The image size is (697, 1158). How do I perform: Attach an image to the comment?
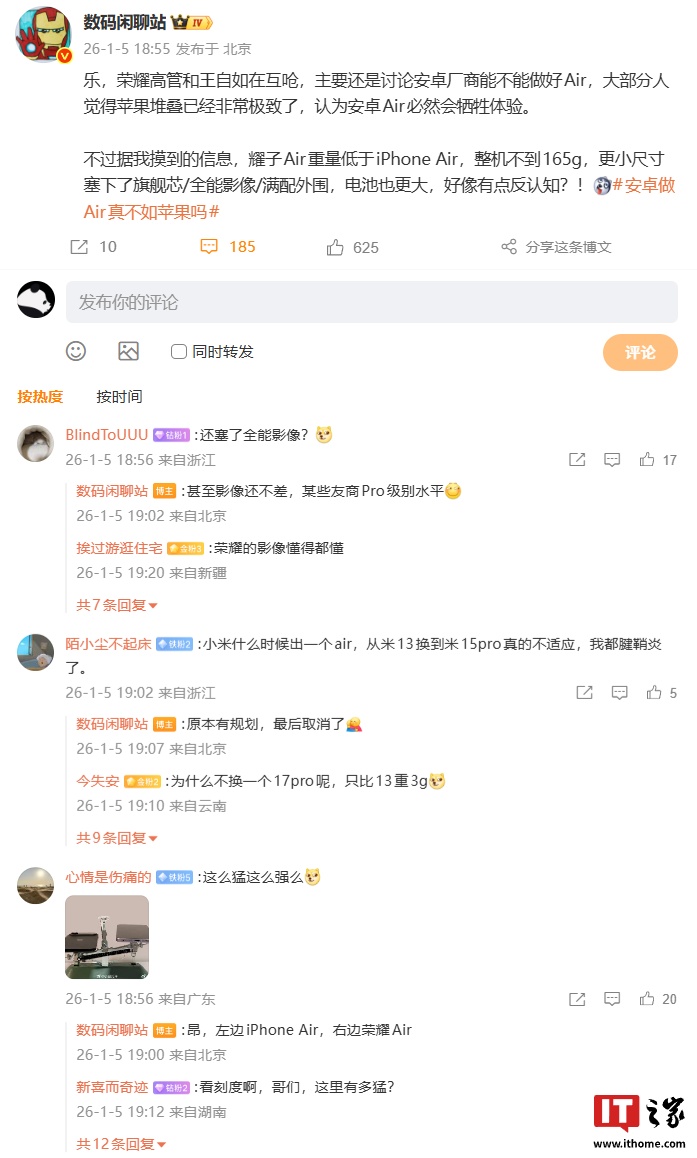pyautogui.click(x=128, y=351)
